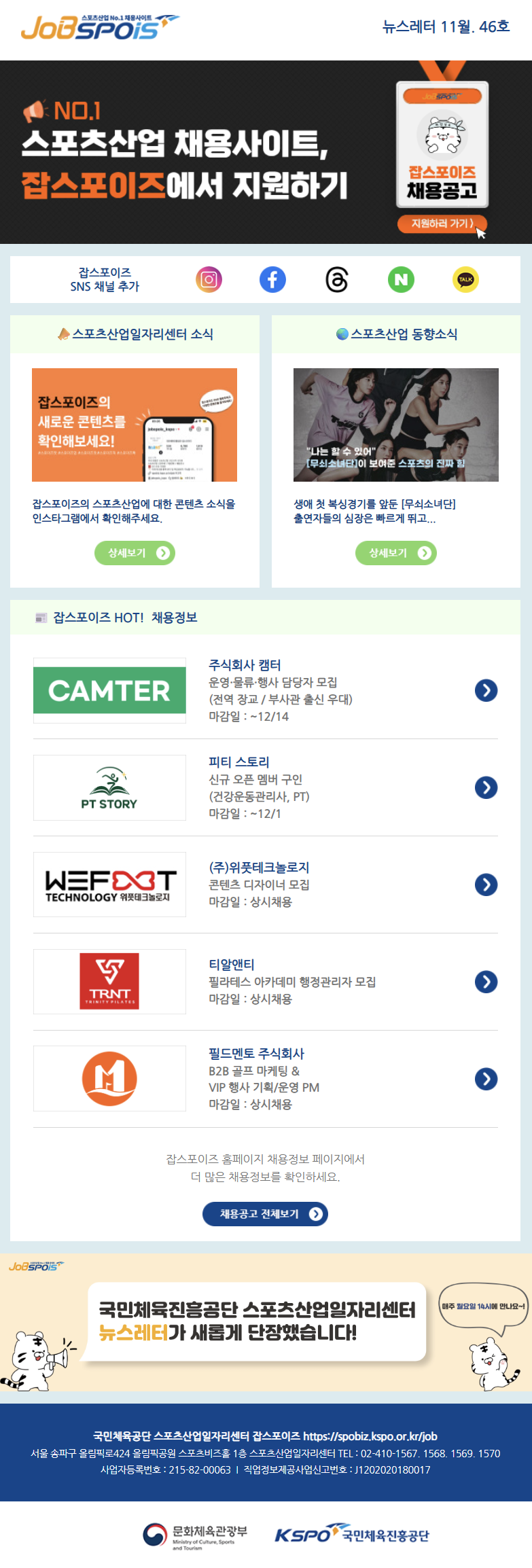The width and height of the screenshot is (532, 1568).
Task: Add the KakaoTalk channel icon
Action: pos(465,279)
